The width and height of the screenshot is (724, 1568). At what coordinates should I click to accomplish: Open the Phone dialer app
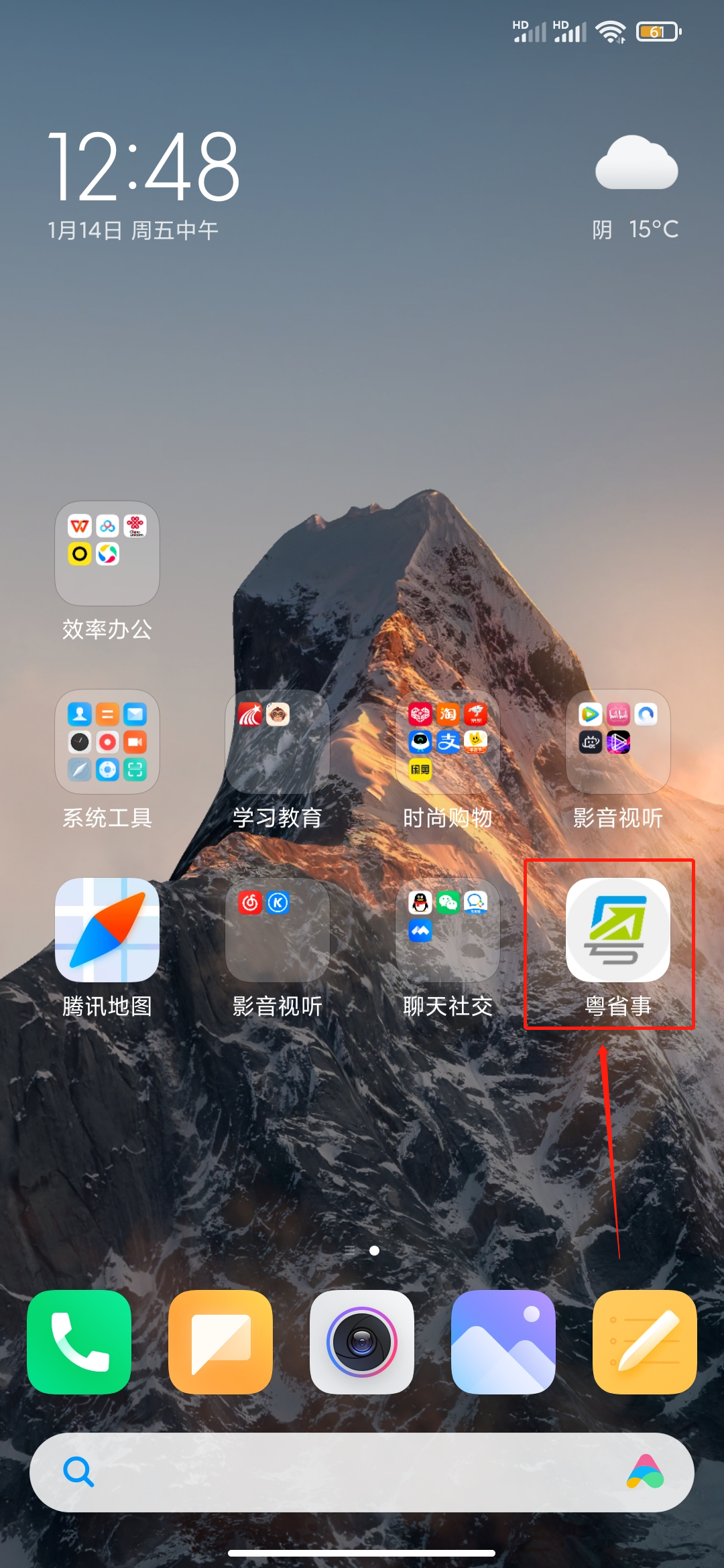(x=79, y=1342)
